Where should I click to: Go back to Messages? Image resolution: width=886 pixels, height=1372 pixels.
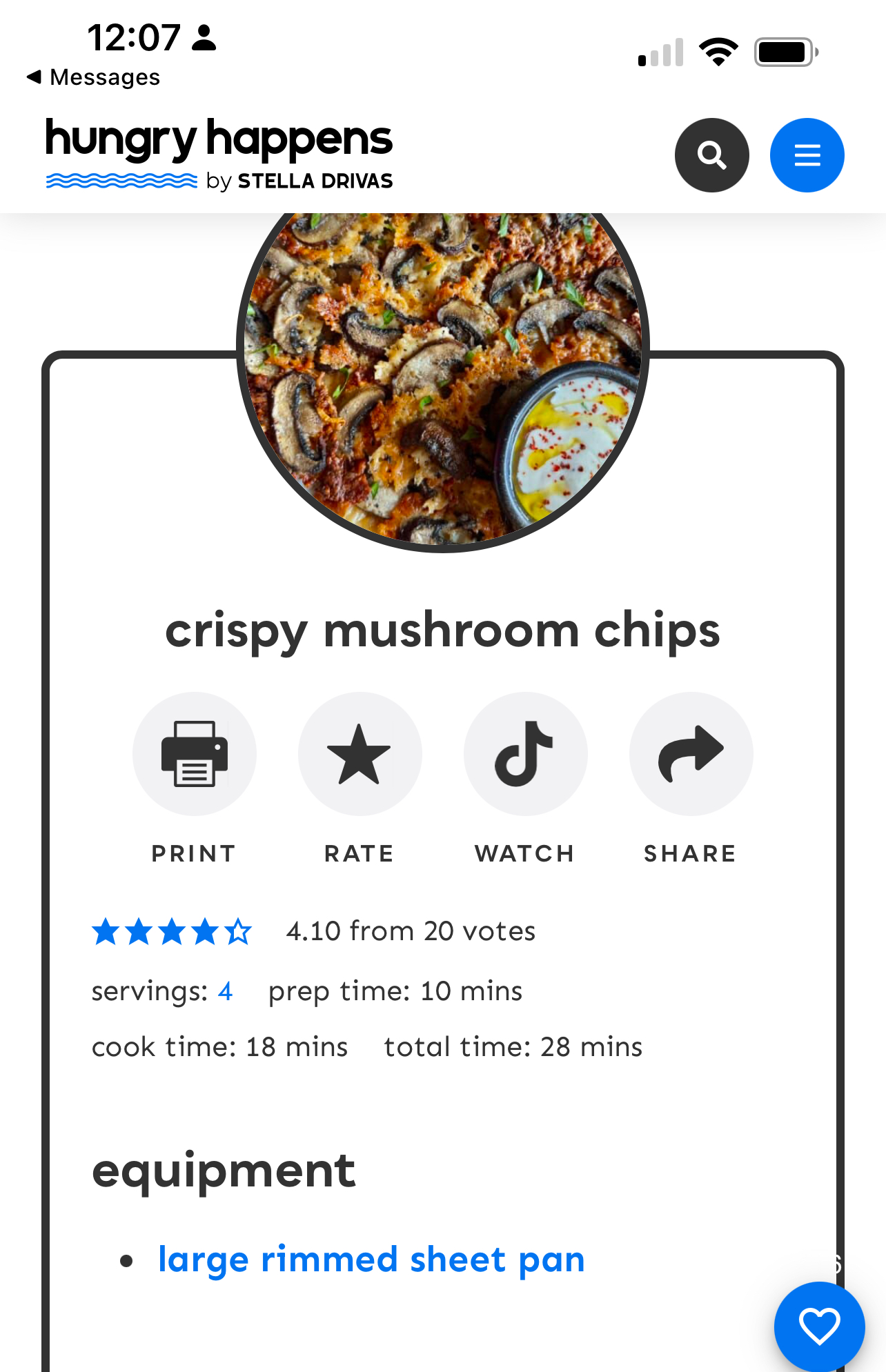[x=94, y=77]
